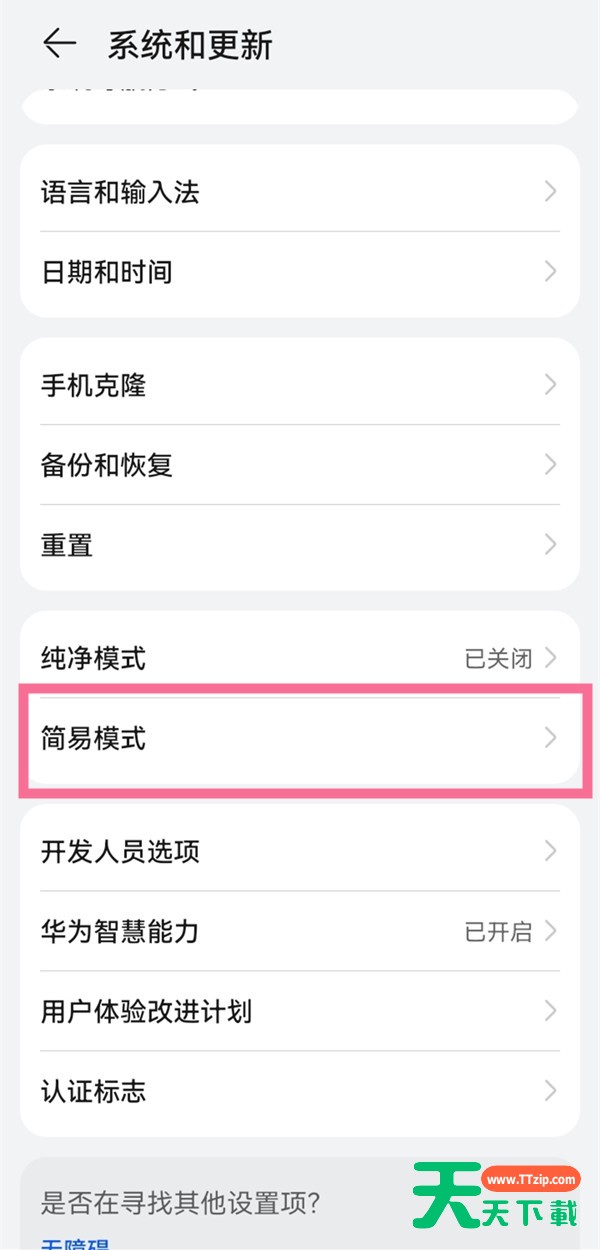The height and width of the screenshot is (1250, 600).
Task: Open 语言和输入法 settings
Action: [300, 192]
